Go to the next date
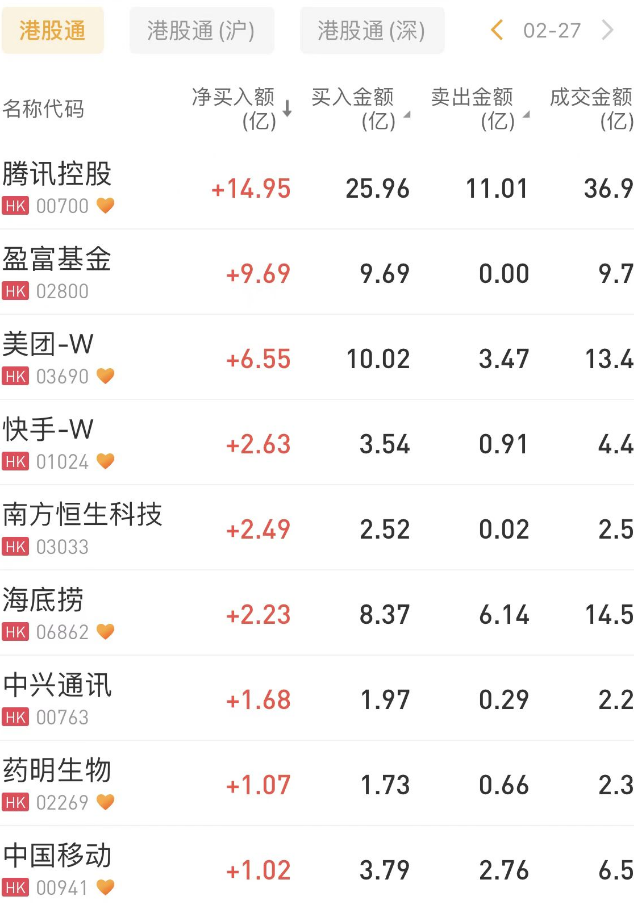 (608, 31)
